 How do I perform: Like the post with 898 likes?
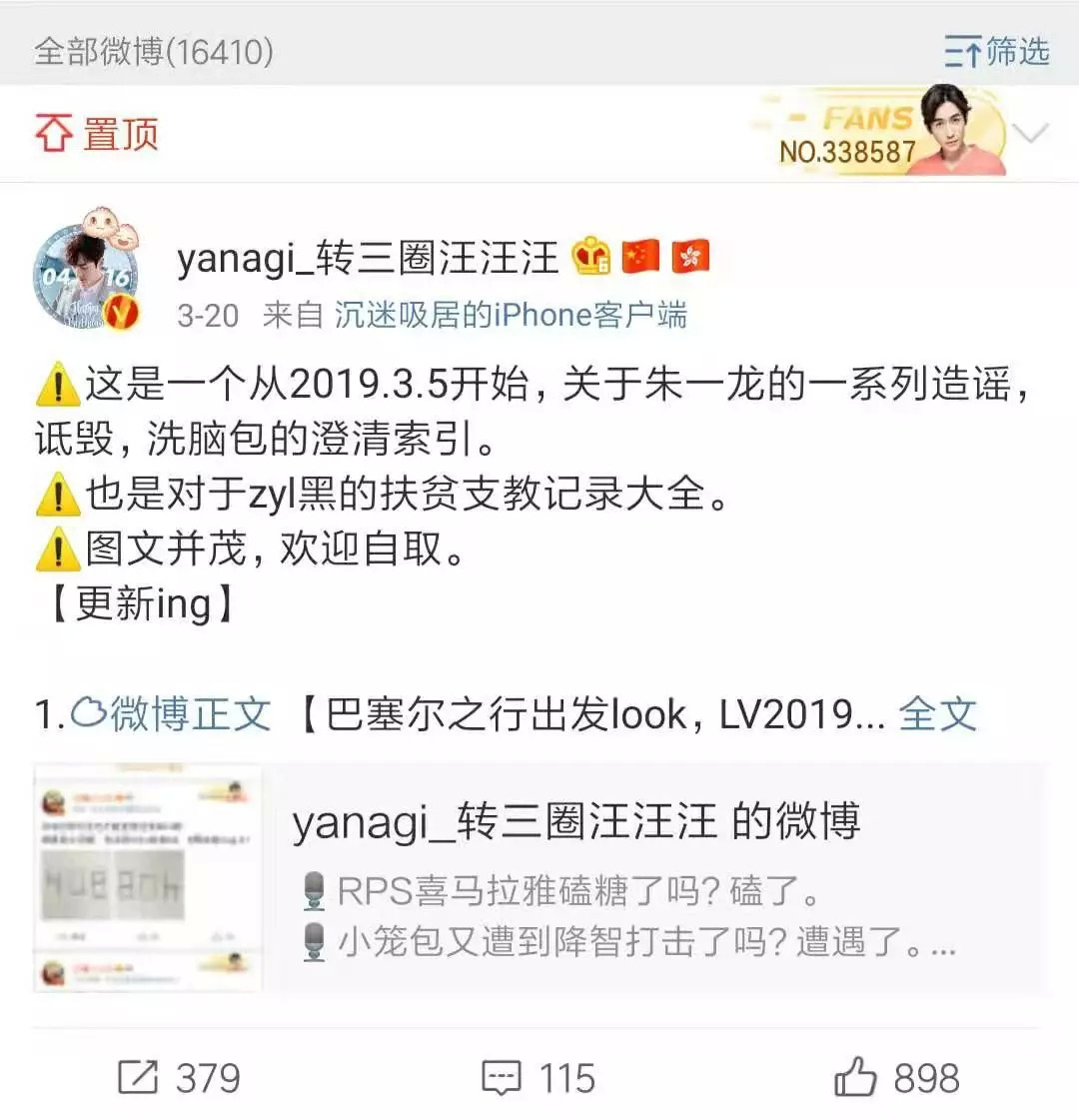897,1077
